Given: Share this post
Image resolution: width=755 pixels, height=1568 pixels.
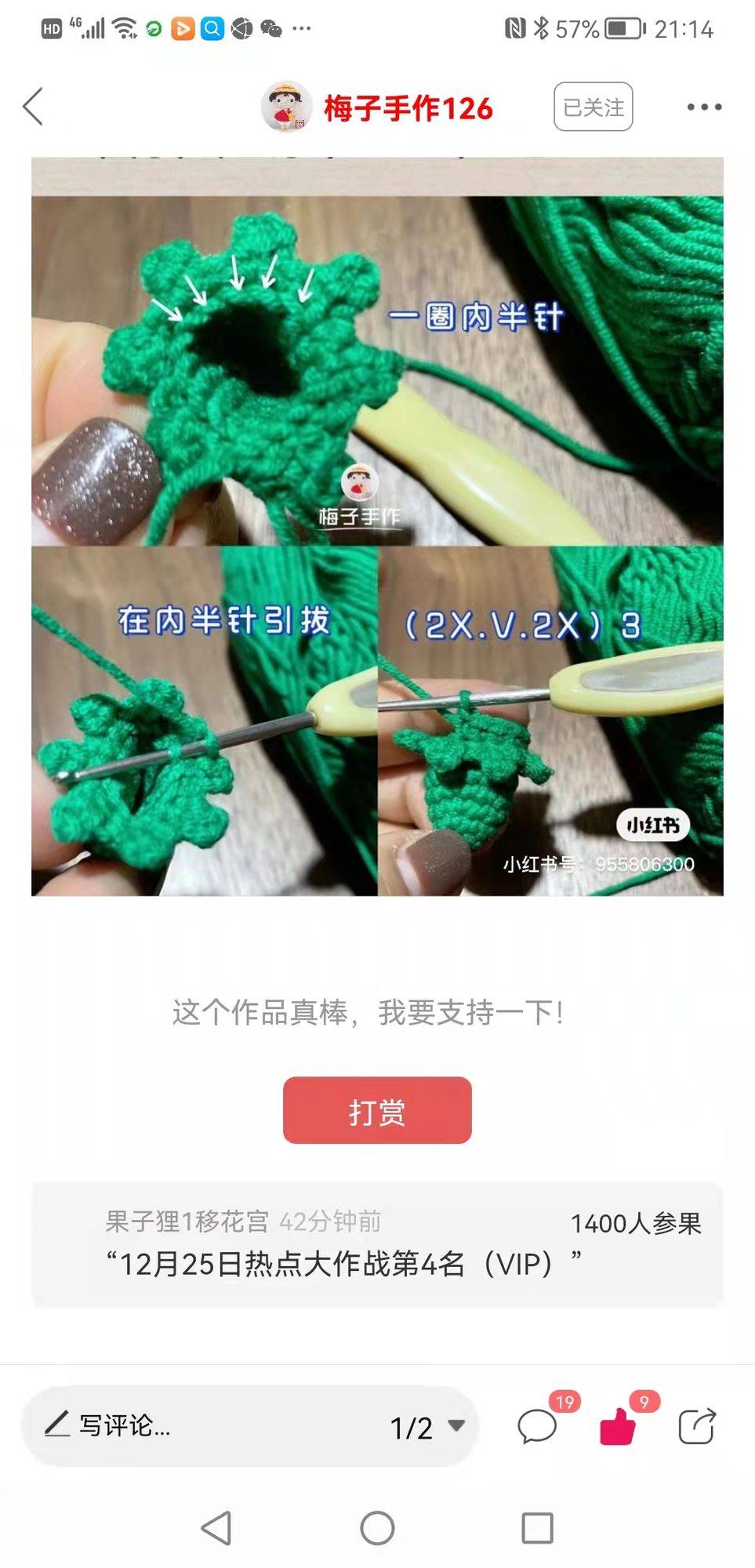Looking at the screenshot, I should pyautogui.click(x=696, y=1425).
